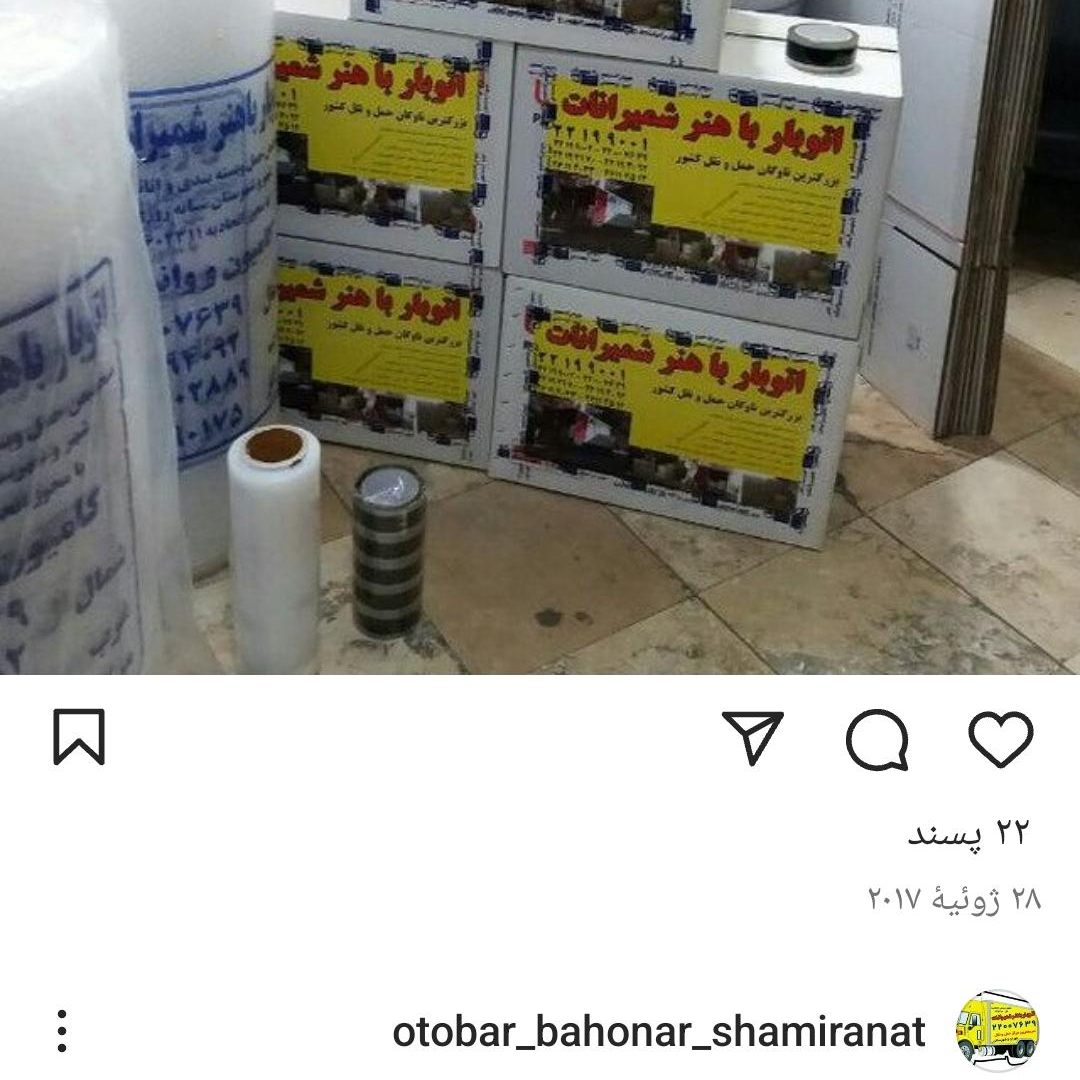1080x1080 pixels.
Task: Tap the yellow truck profile picture
Action: (998, 1031)
